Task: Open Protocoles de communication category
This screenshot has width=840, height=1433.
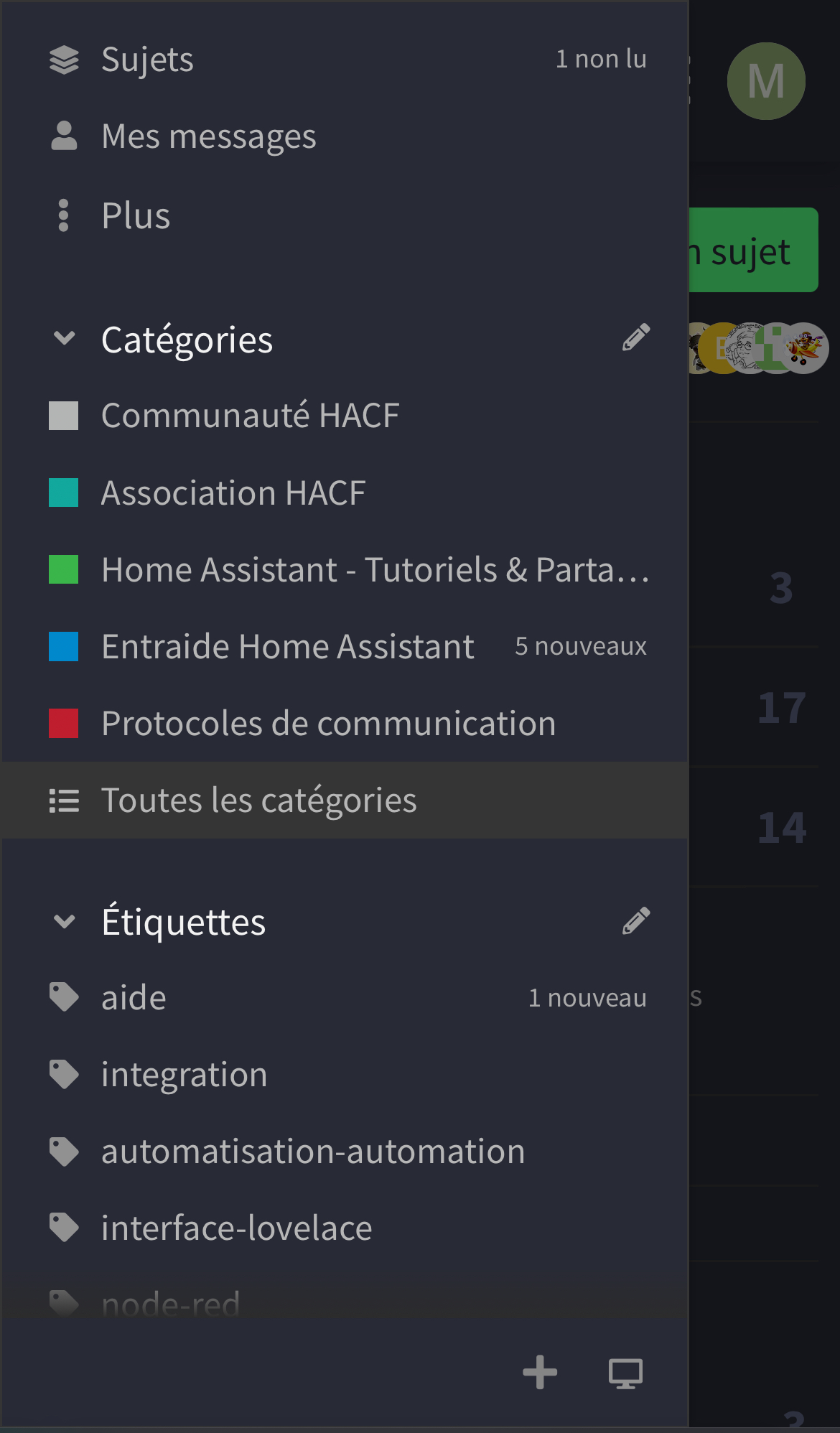Action: tap(345, 724)
